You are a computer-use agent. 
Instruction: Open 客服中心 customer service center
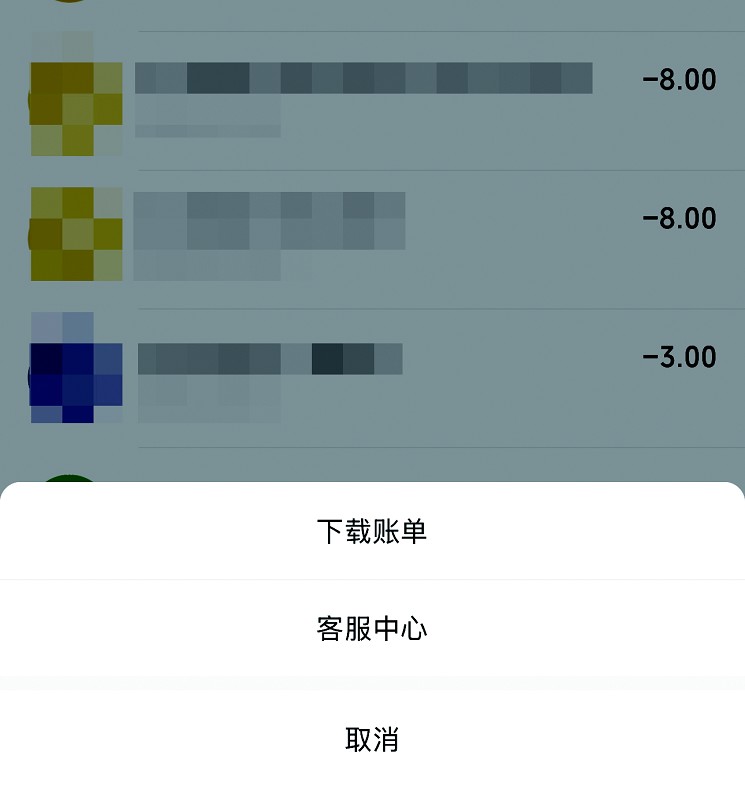coord(372,629)
